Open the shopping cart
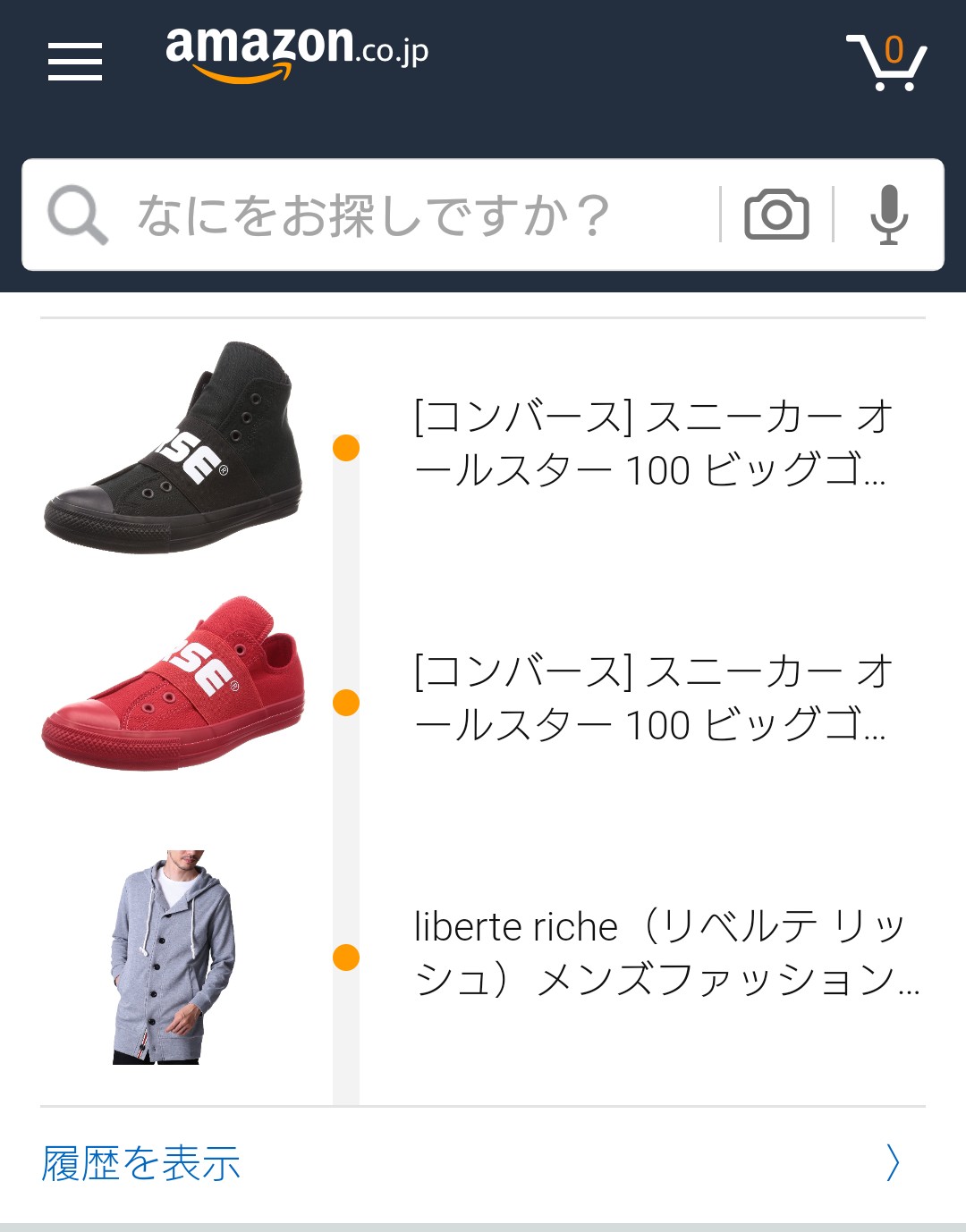The height and width of the screenshot is (1232, 966). point(885,63)
